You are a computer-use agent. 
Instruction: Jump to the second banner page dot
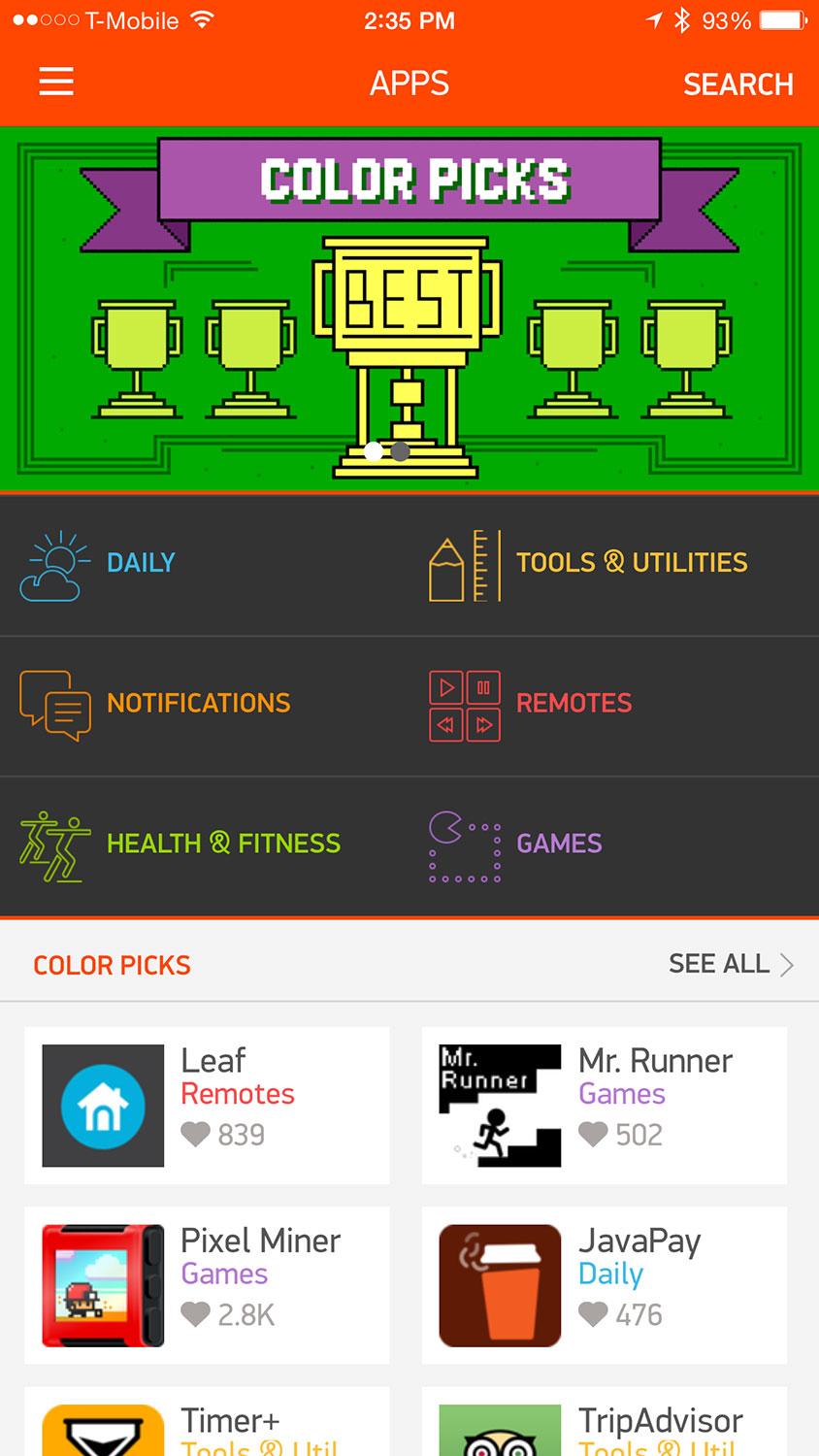click(x=400, y=451)
